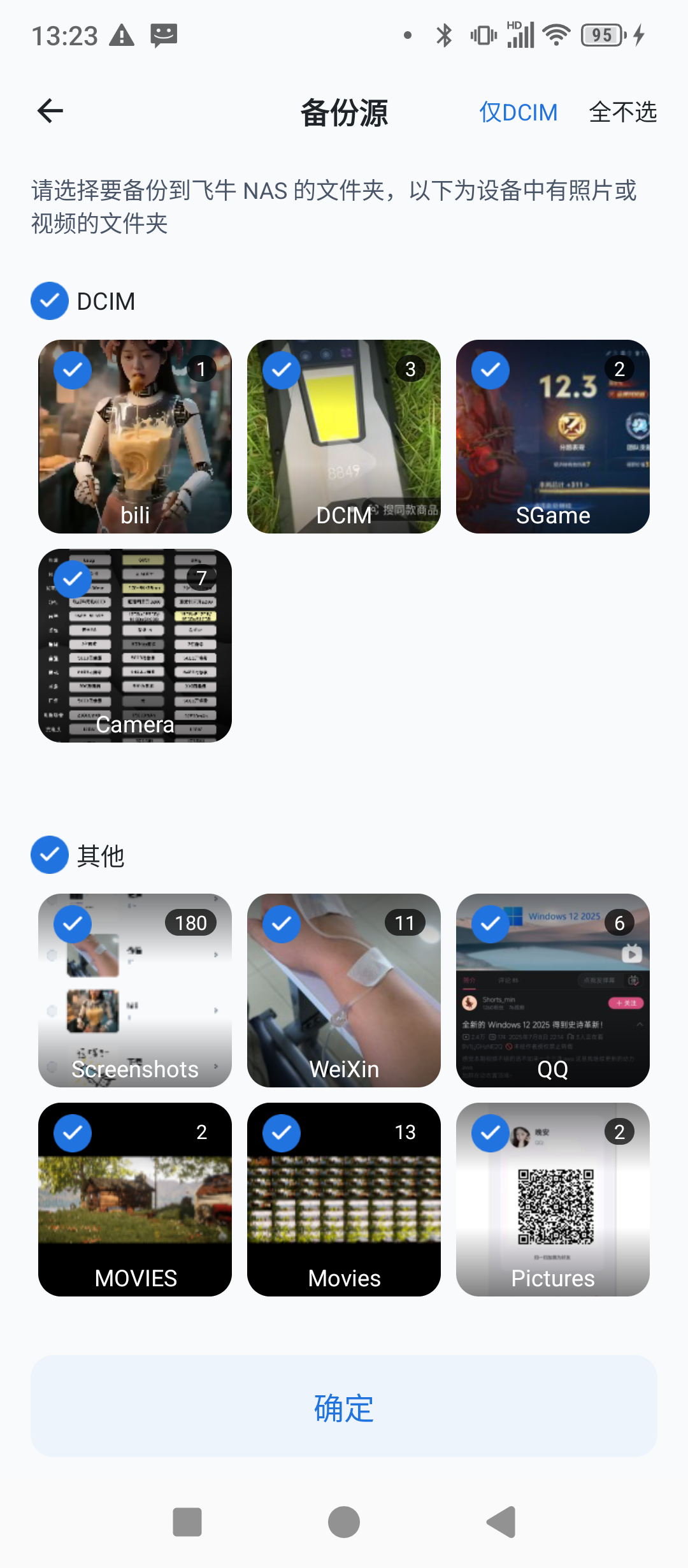Uncheck the DCIM group checkbox

pyautogui.click(x=50, y=301)
